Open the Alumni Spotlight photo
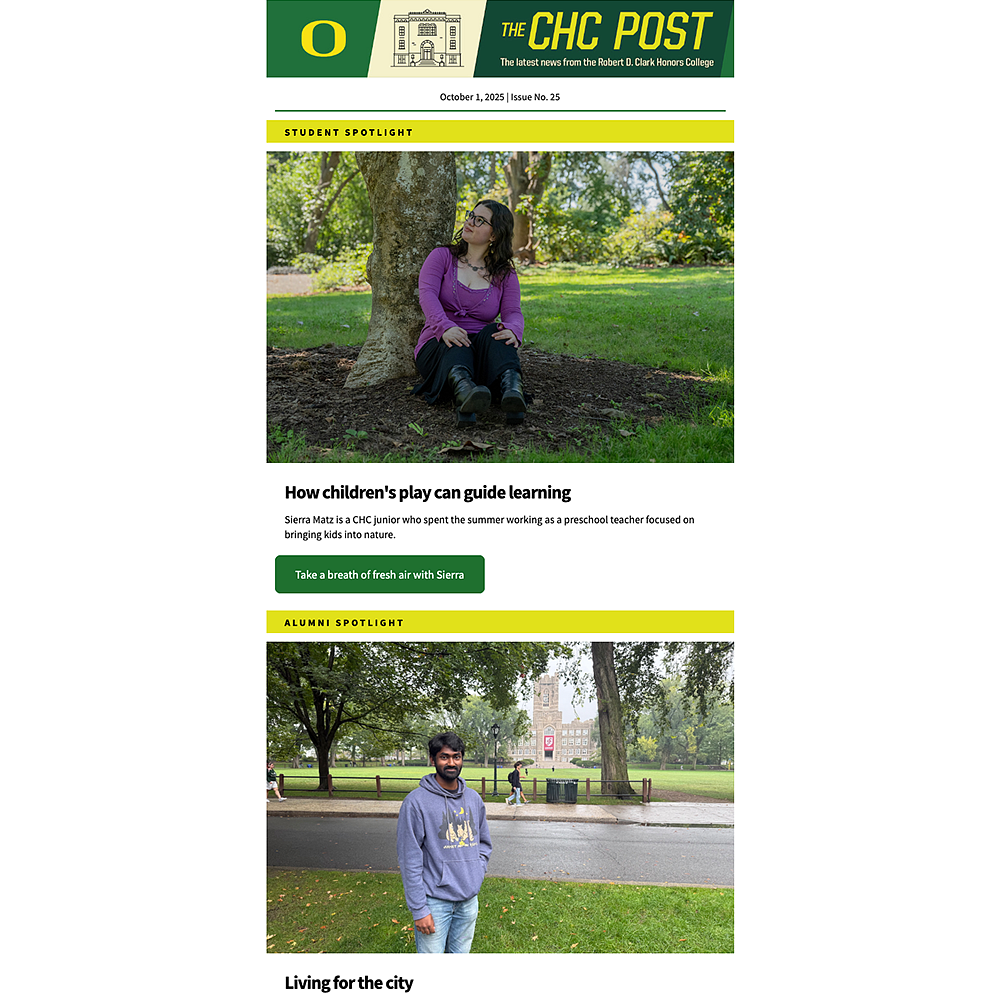This screenshot has width=1000, height=1000. 500,797
